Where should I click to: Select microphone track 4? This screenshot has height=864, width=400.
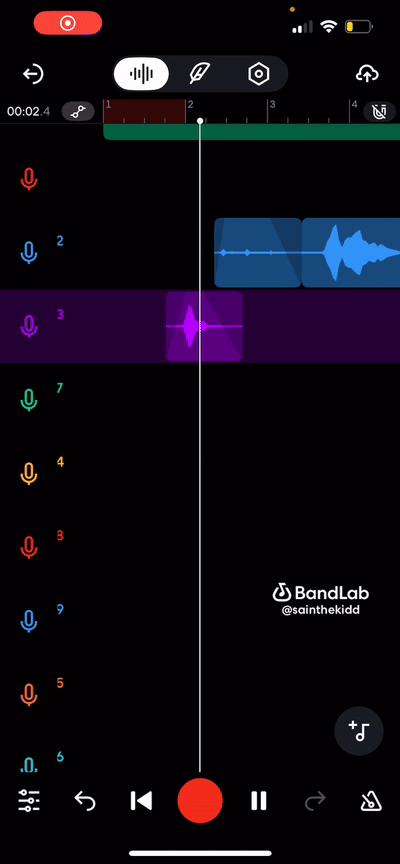29,473
